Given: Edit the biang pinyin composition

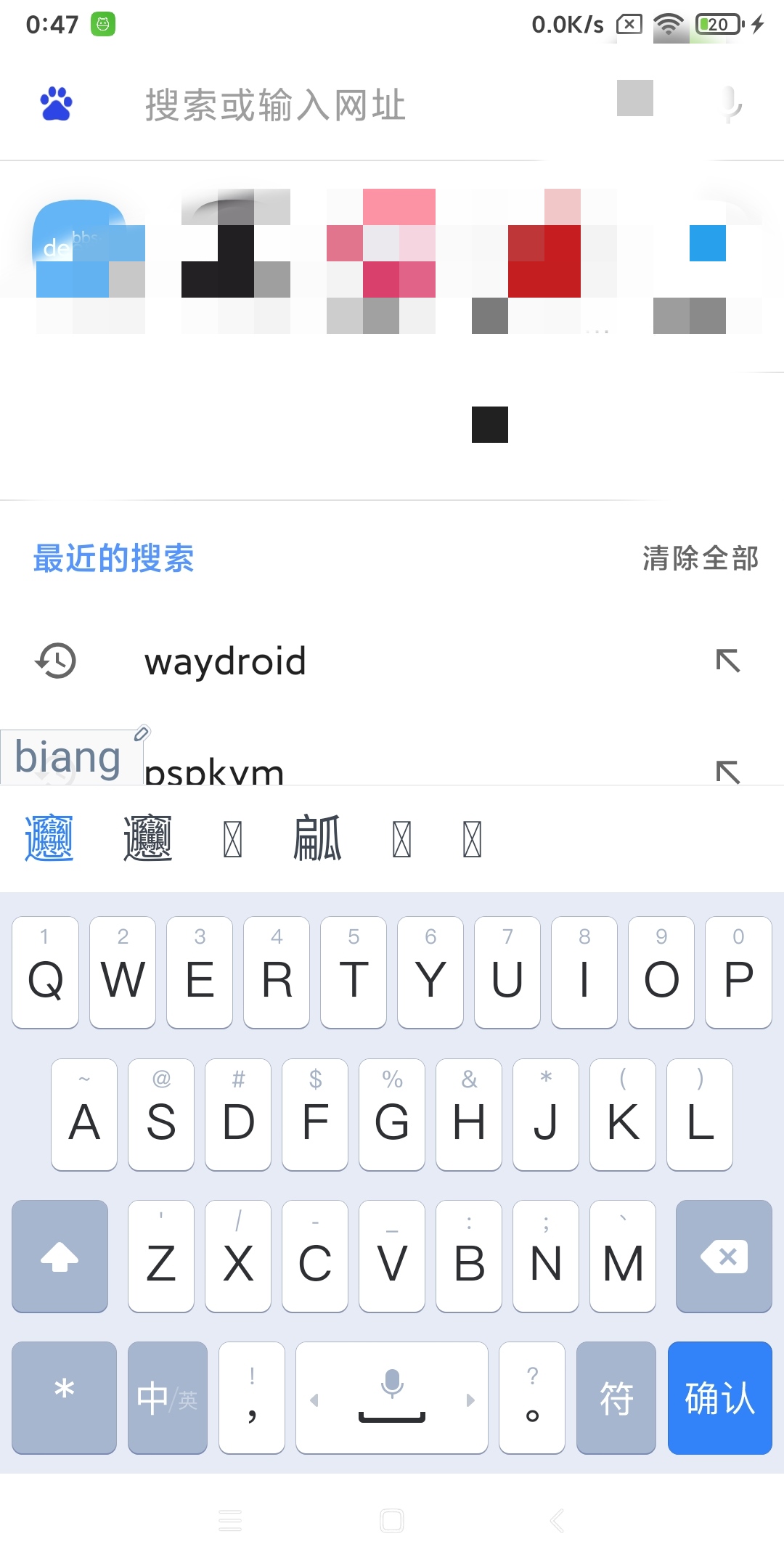Looking at the screenshot, I should [142, 734].
